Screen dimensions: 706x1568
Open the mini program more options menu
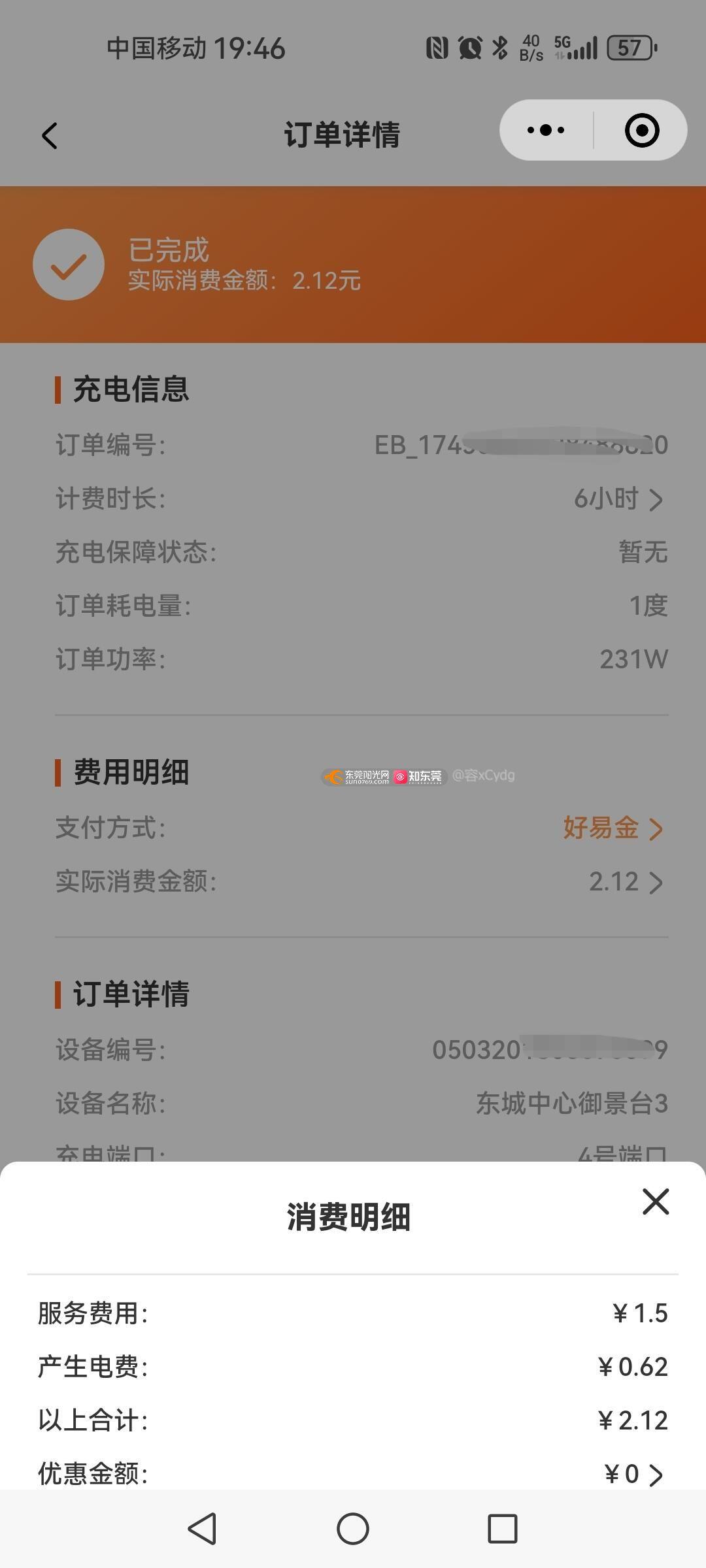coord(546,130)
